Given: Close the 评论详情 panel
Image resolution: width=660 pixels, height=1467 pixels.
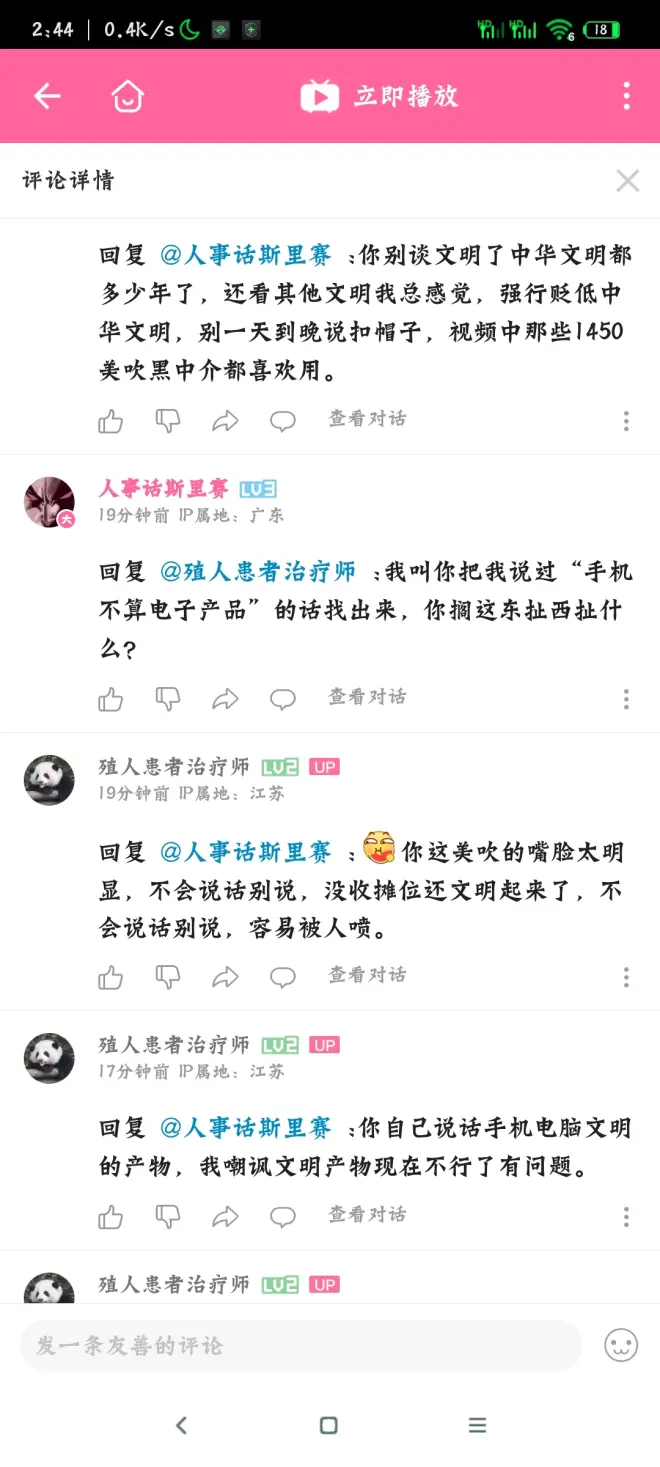Looking at the screenshot, I should pos(627,181).
